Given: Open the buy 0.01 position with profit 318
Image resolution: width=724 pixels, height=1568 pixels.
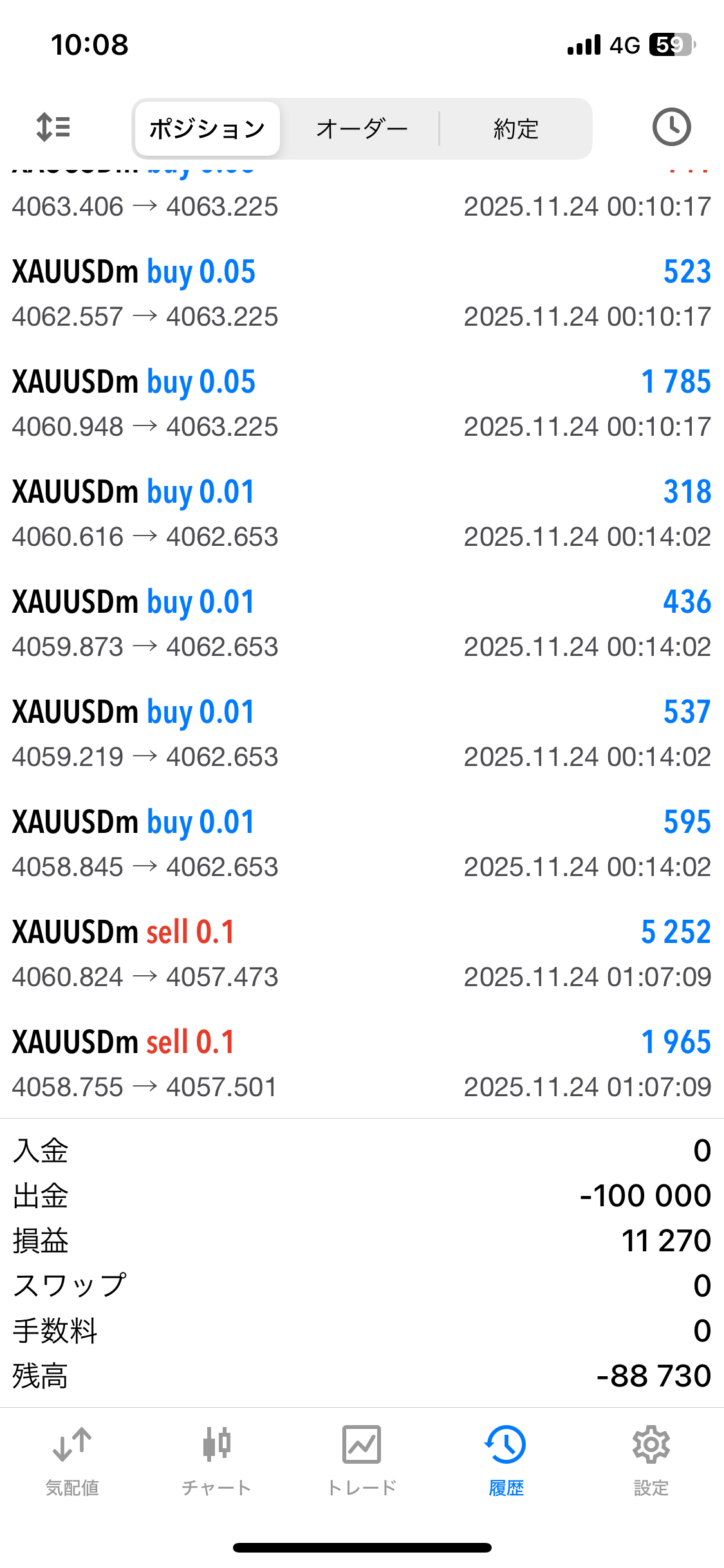Looking at the screenshot, I should (x=362, y=514).
